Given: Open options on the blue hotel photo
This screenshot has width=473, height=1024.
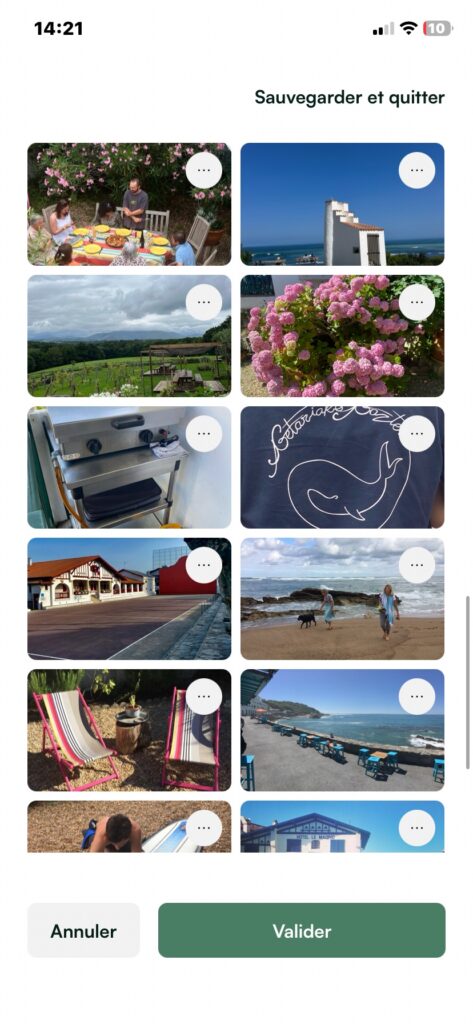Looking at the screenshot, I should [417, 828].
